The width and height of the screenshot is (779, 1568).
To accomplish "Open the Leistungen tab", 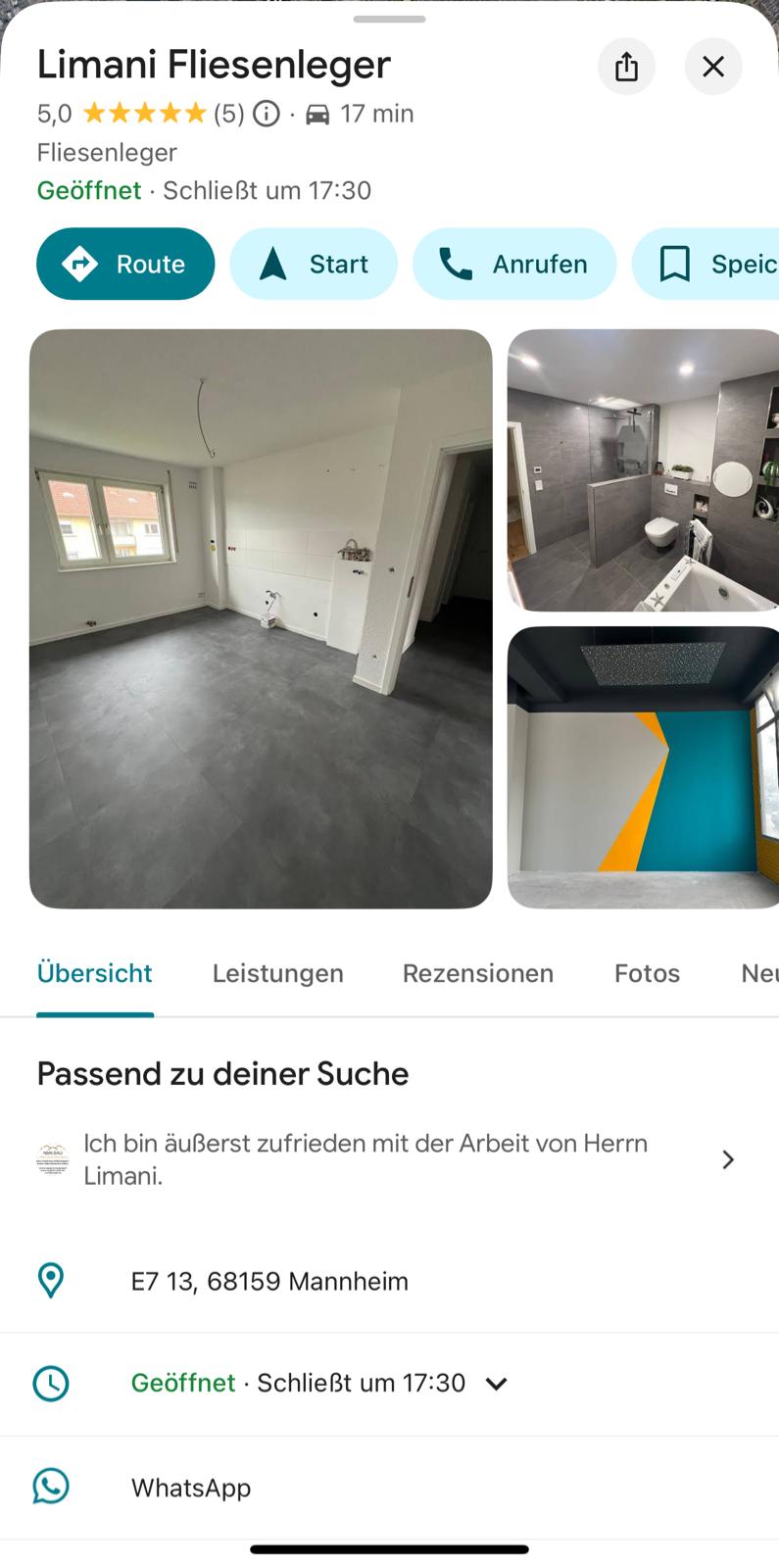I will 277,972.
